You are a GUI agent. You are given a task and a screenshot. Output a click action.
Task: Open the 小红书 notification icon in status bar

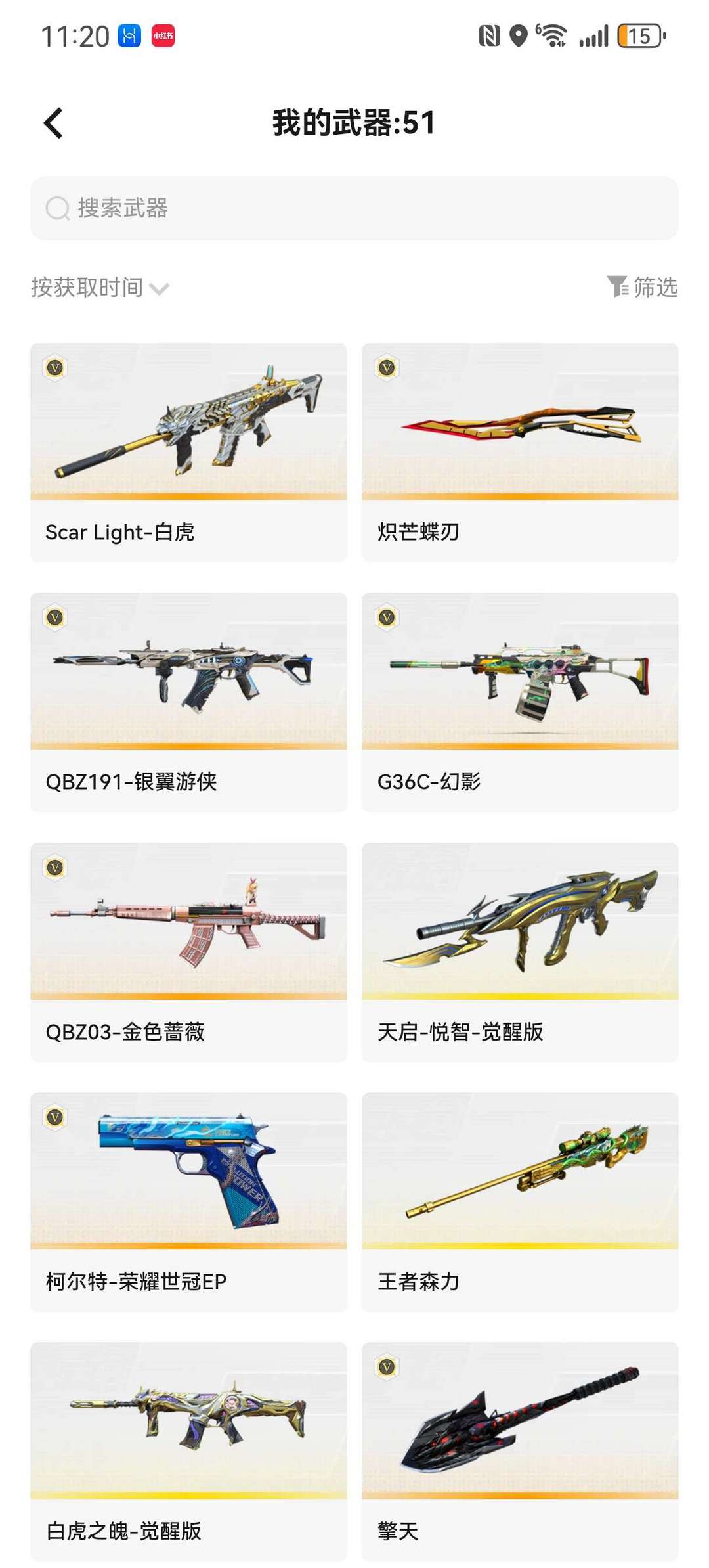[162, 36]
